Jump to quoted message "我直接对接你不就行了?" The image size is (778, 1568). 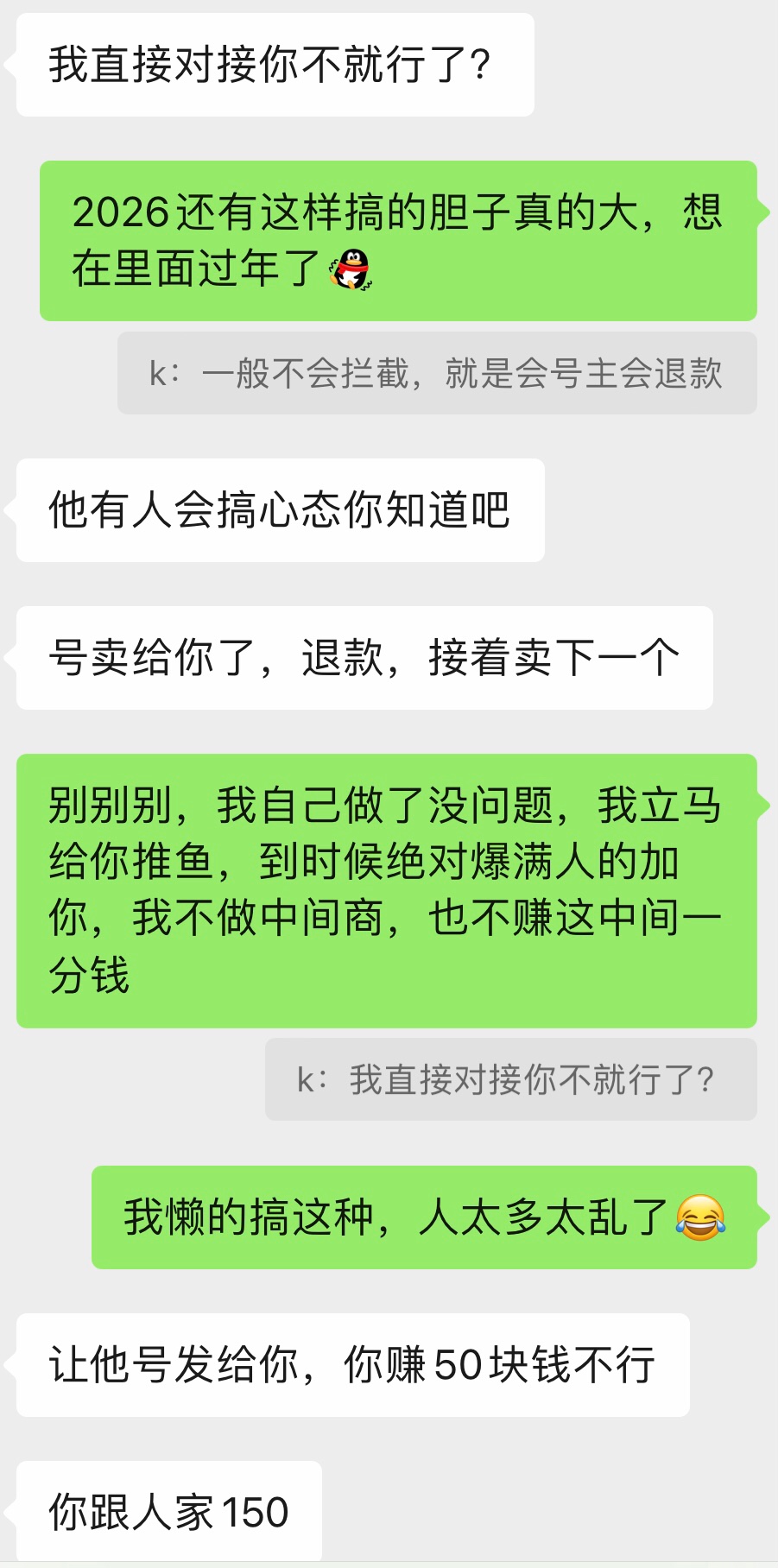click(x=510, y=1080)
